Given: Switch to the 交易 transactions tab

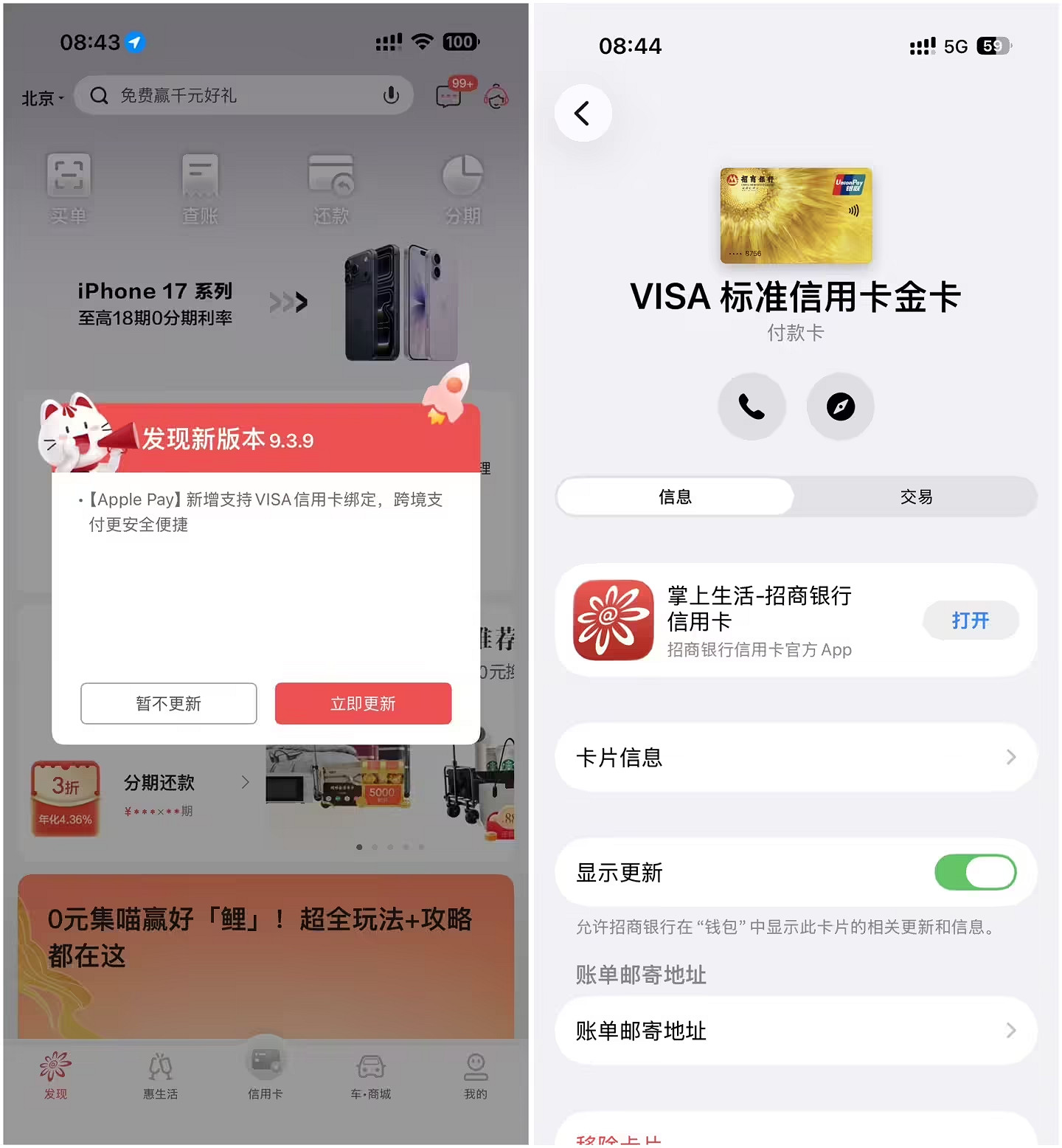Looking at the screenshot, I should pos(917,497).
